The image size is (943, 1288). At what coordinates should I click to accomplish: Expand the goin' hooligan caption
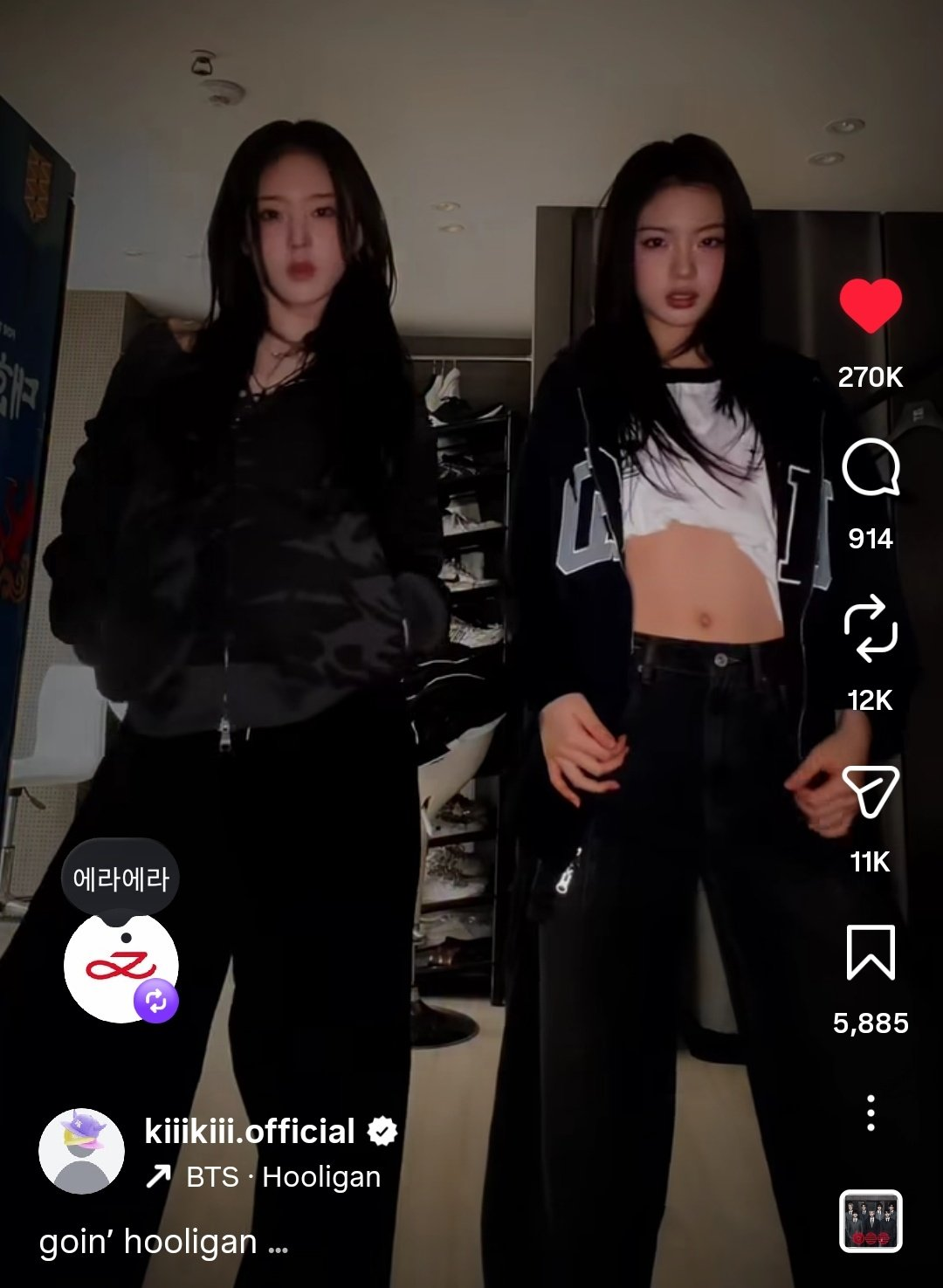(278, 1243)
